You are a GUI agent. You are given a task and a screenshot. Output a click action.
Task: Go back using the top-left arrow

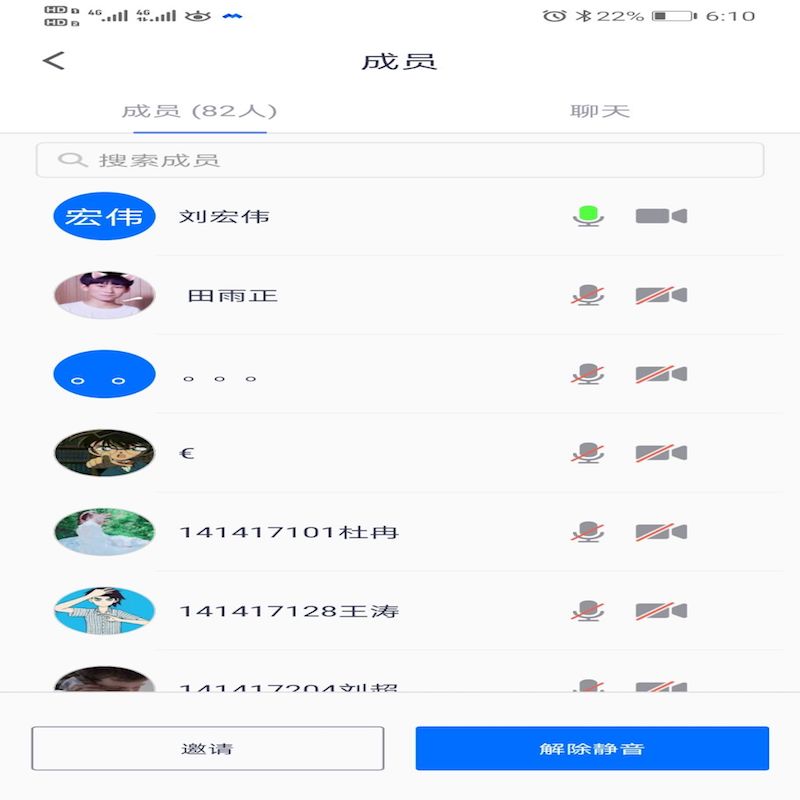click(x=54, y=60)
